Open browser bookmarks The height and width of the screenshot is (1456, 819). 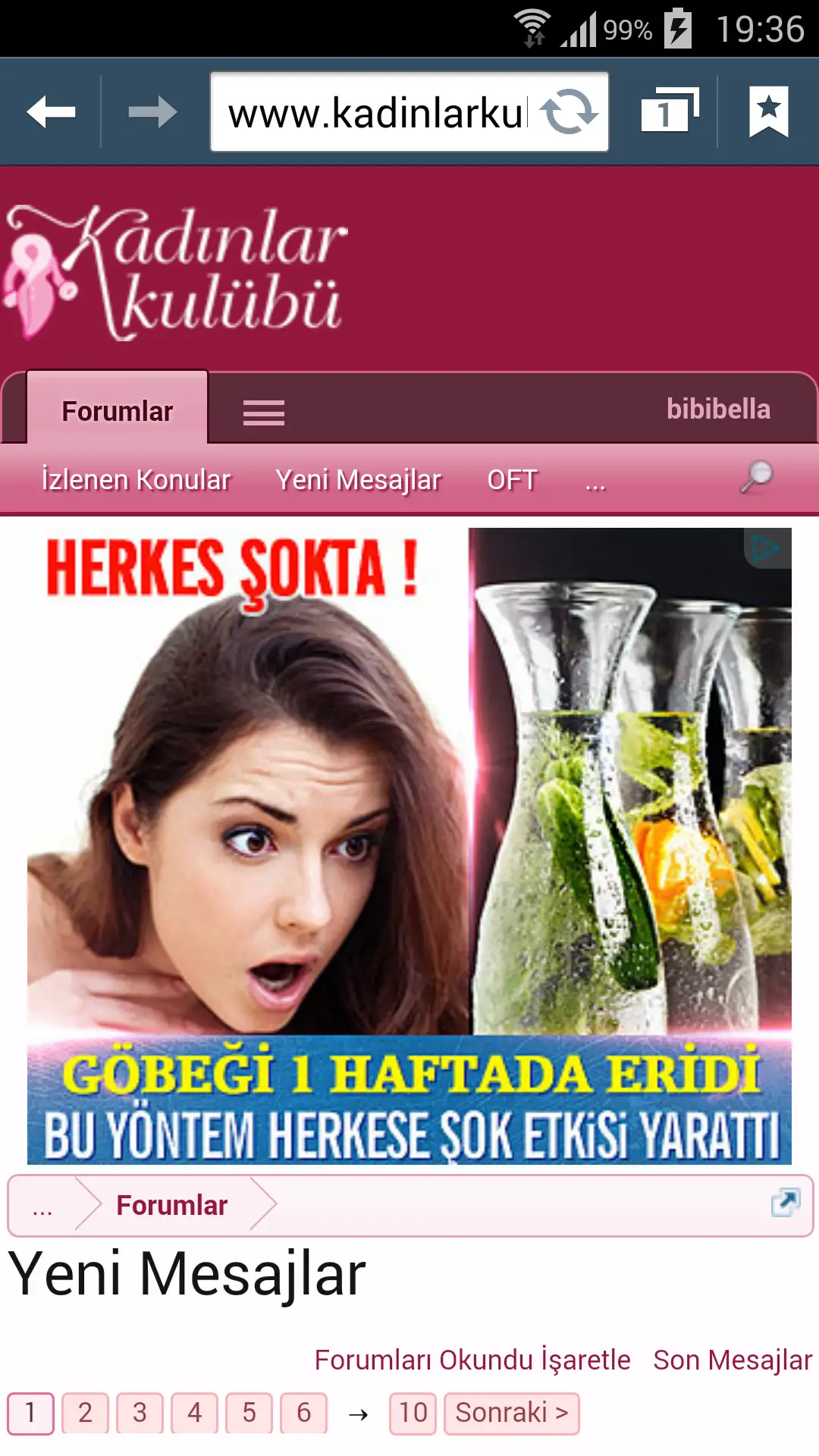tap(768, 111)
